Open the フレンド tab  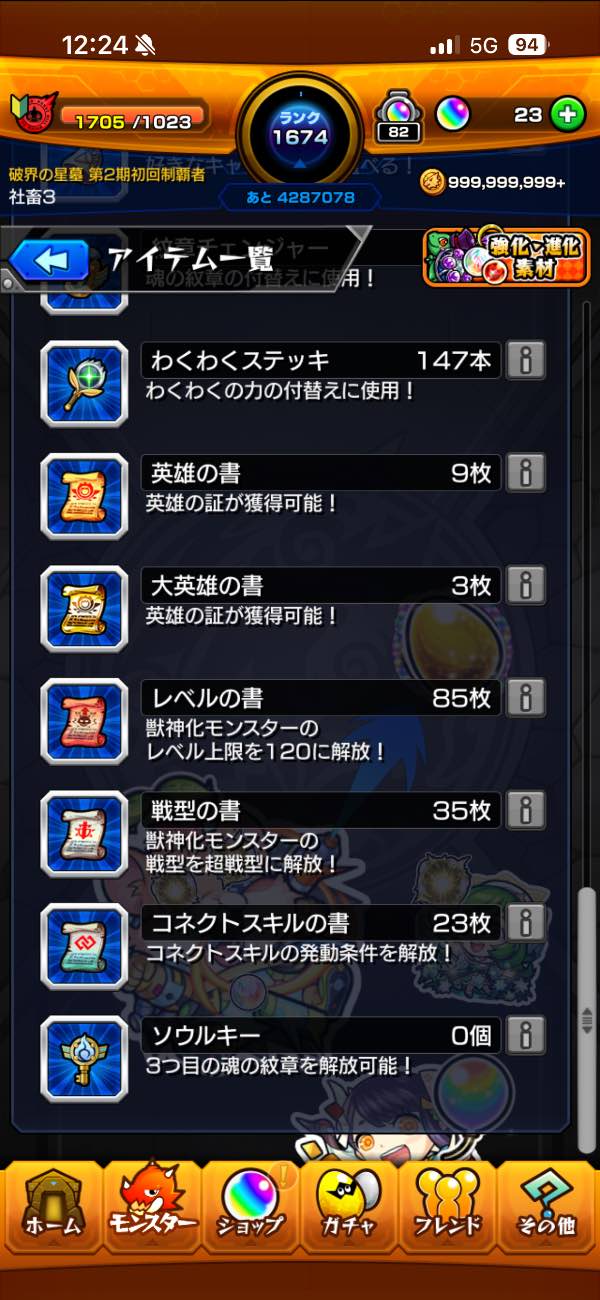click(x=448, y=1210)
